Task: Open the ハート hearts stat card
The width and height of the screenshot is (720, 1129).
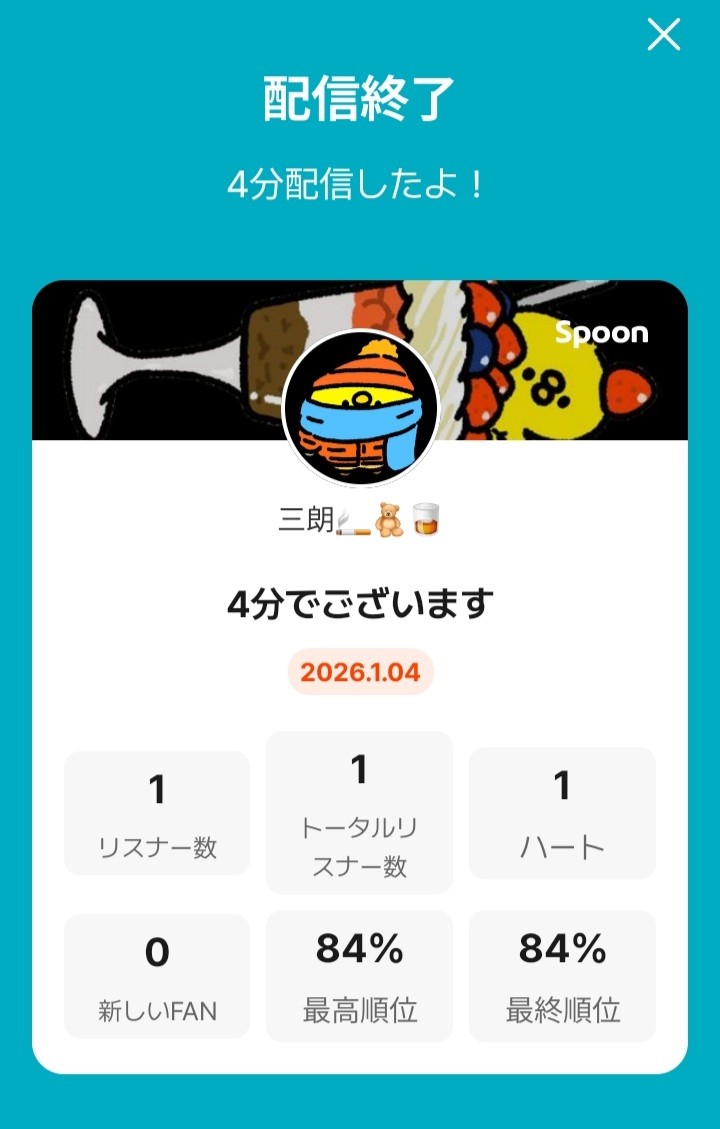Action: (x=562, y=812)
